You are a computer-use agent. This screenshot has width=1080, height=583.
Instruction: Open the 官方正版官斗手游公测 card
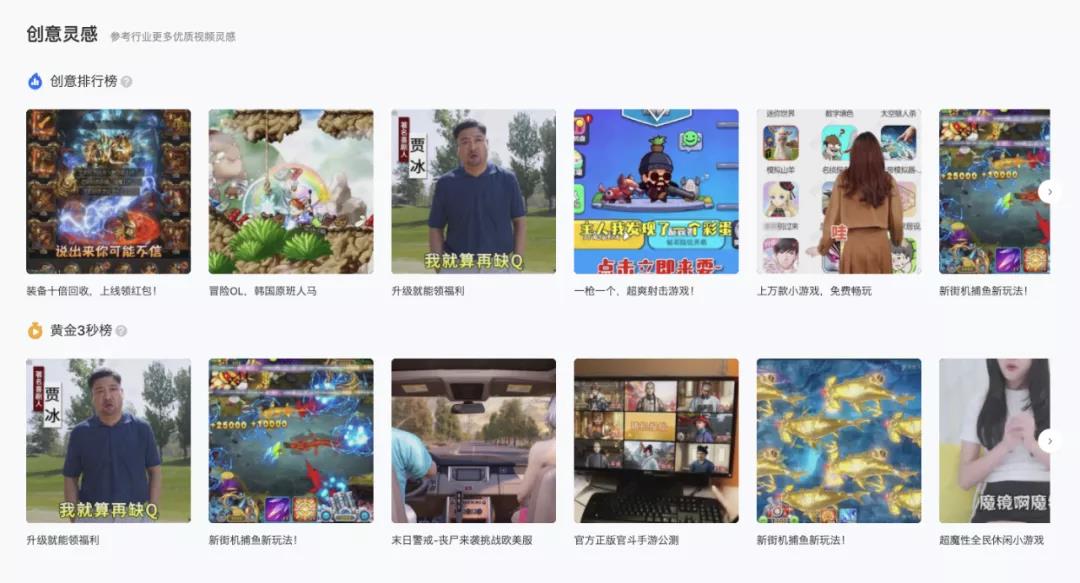point(656,440)
